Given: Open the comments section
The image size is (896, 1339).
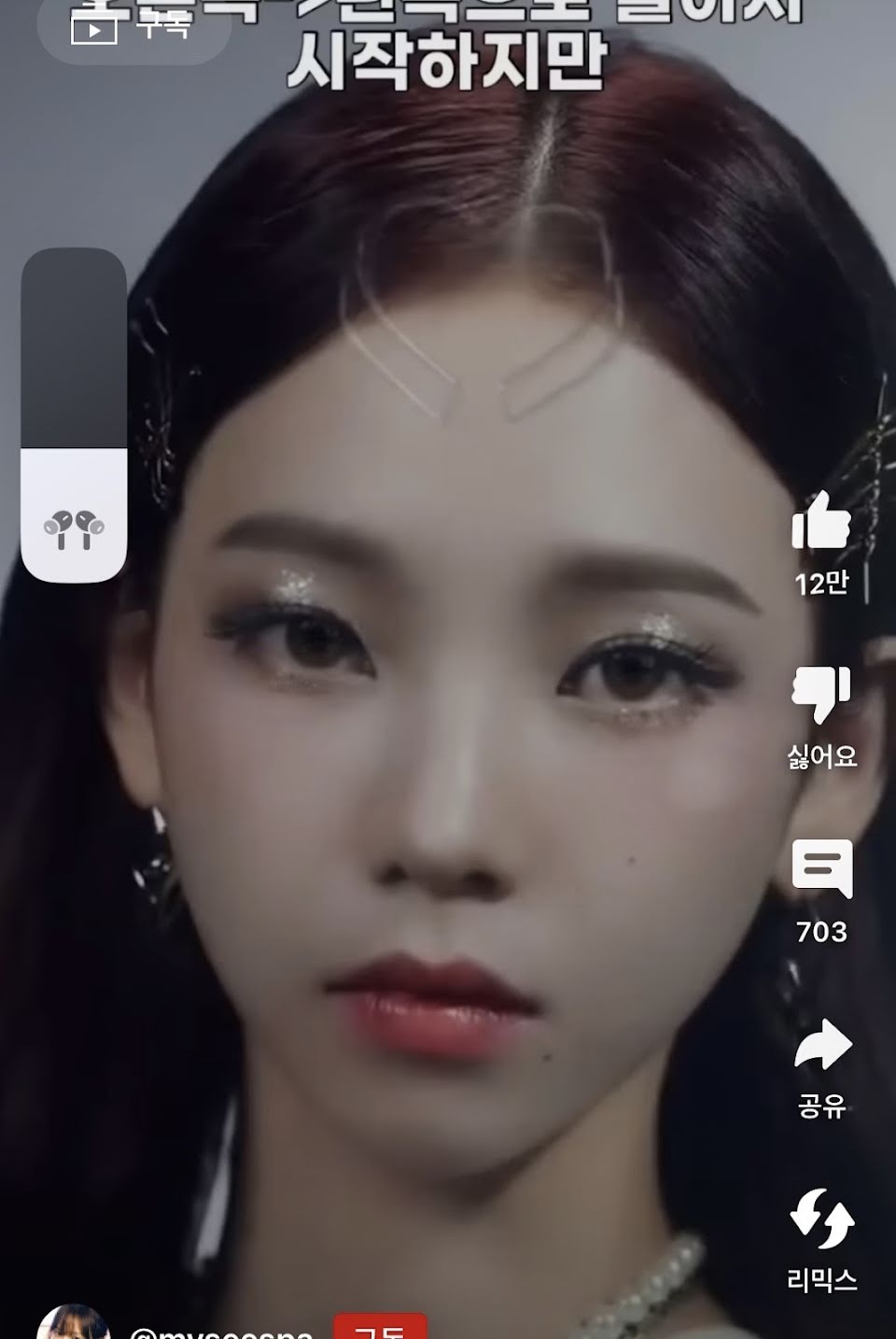Looking at the screenshot, I should [x=821, y=868].
